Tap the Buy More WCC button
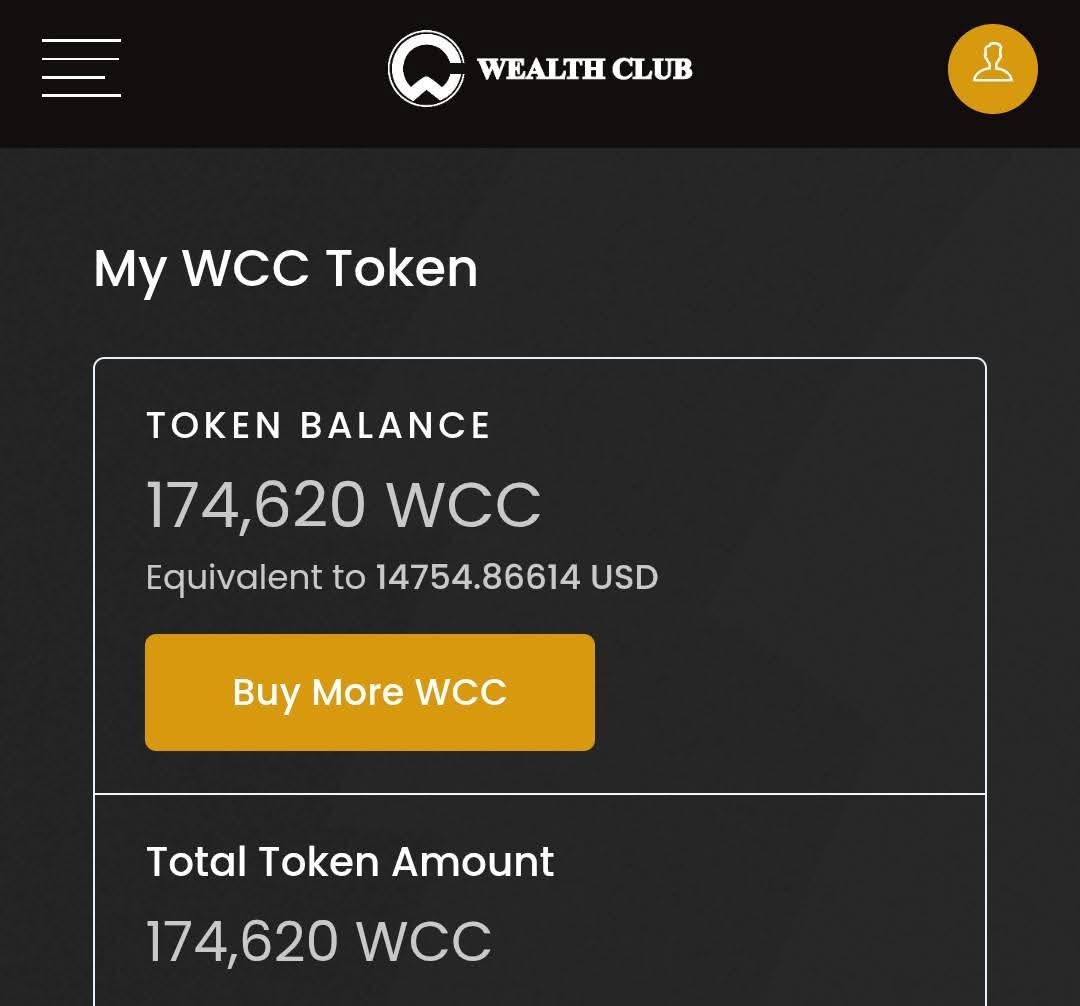1080x1006 pixels. tap(370, 692)
